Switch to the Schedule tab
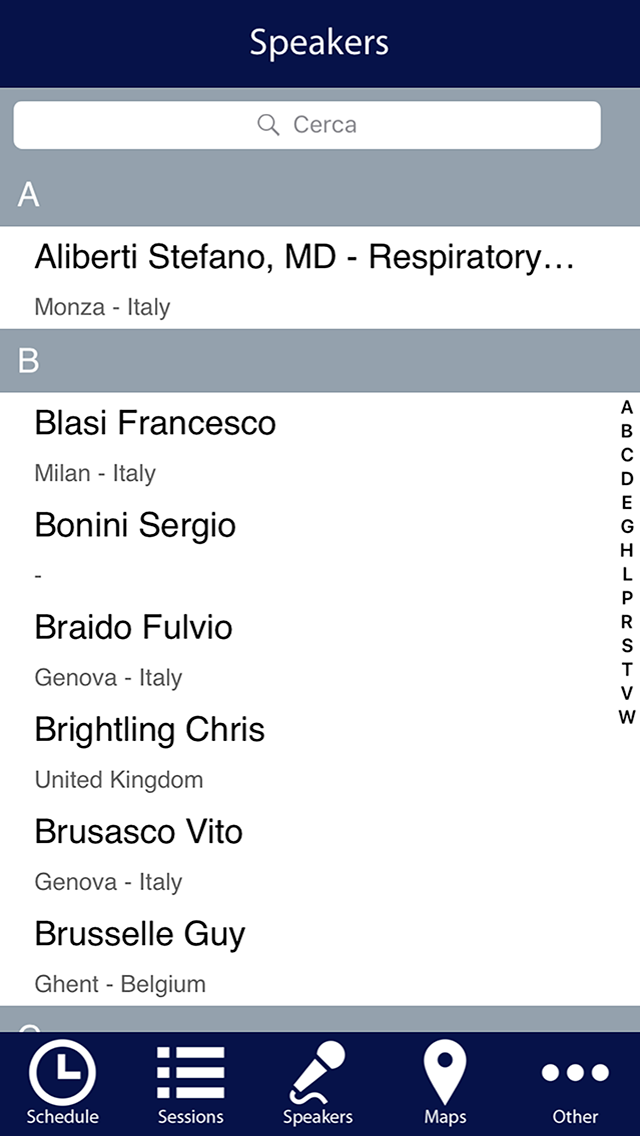Screen dimensions: 640x1136 [x=62, y=1084]
